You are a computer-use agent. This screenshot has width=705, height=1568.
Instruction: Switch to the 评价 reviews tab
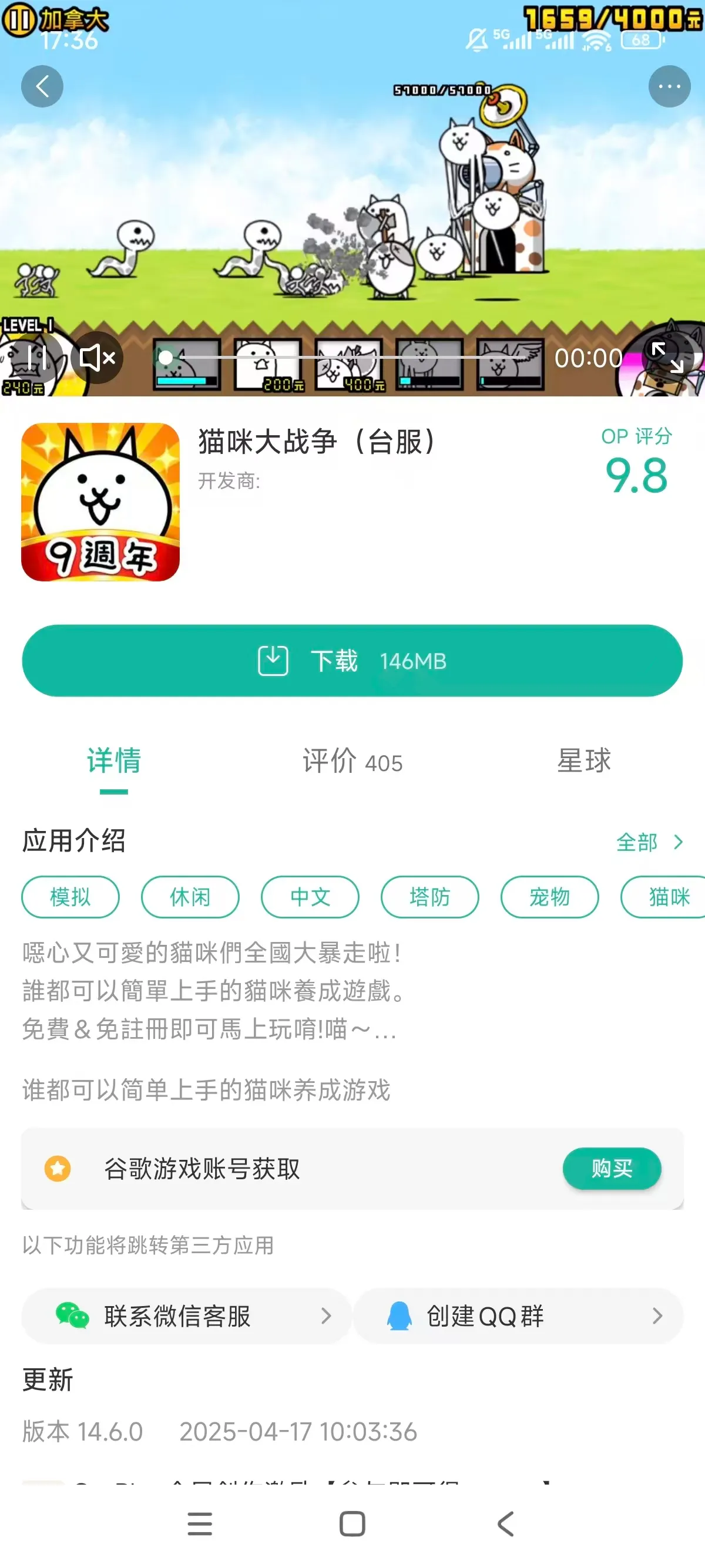(x=352, y=761)
